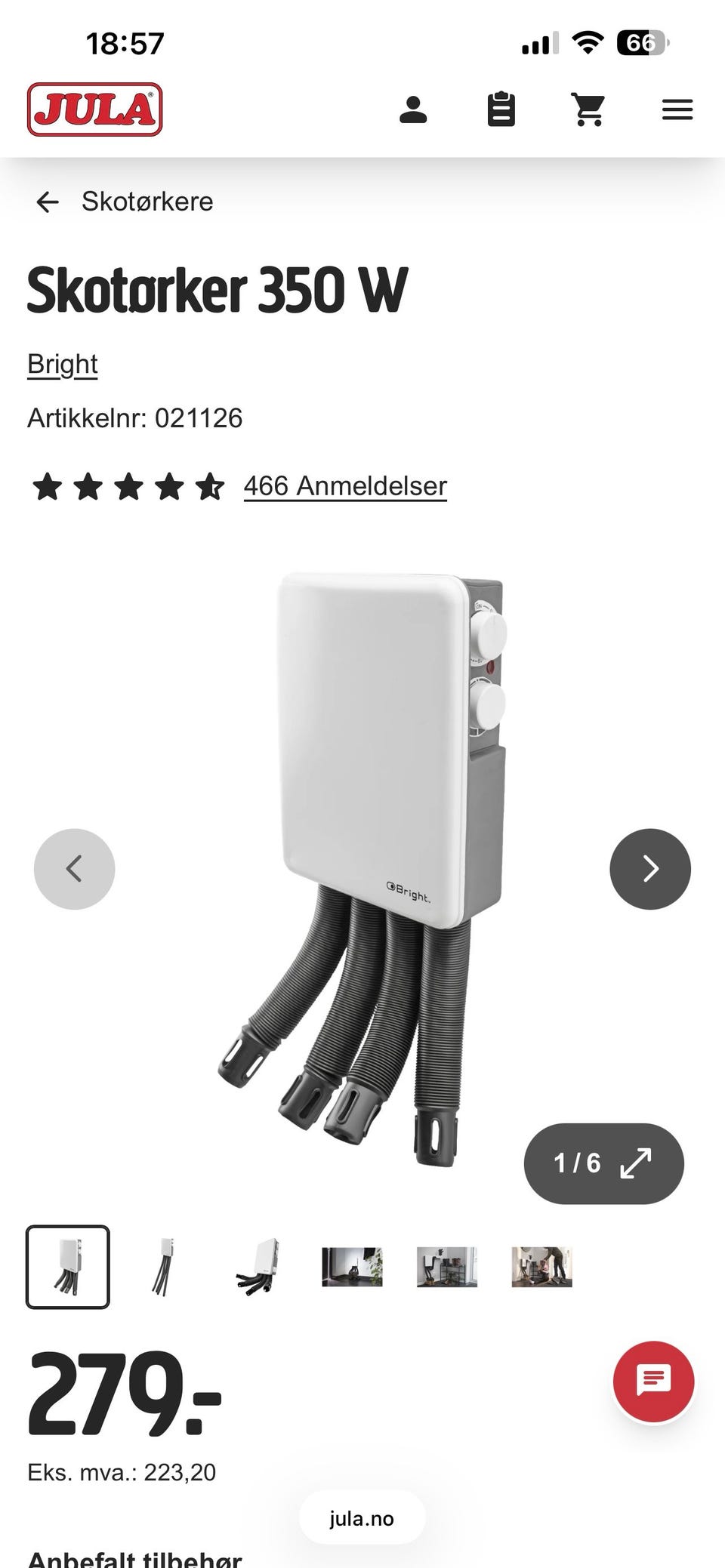725x1568 pixels.
Task: Expand image gallery to fullscreen
Action: click(604, 1163)
